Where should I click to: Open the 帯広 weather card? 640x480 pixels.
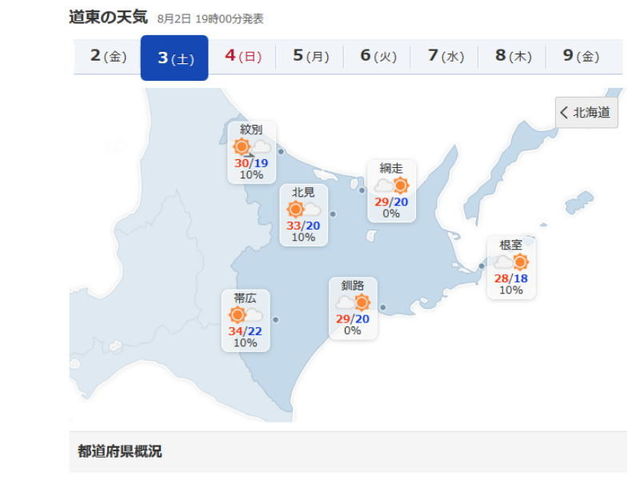click(245, 320)
